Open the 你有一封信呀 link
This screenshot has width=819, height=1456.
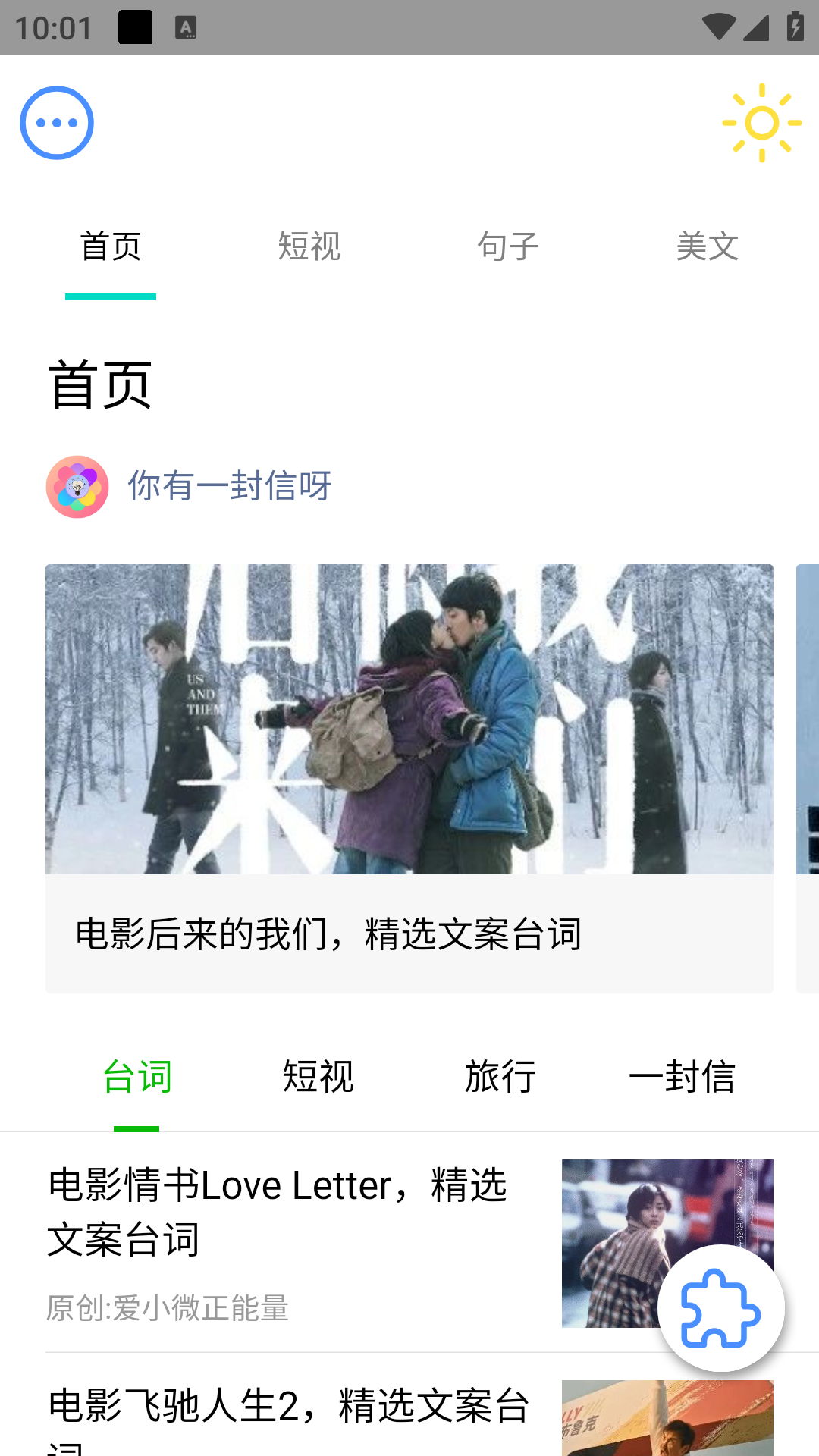coord(229,486)
